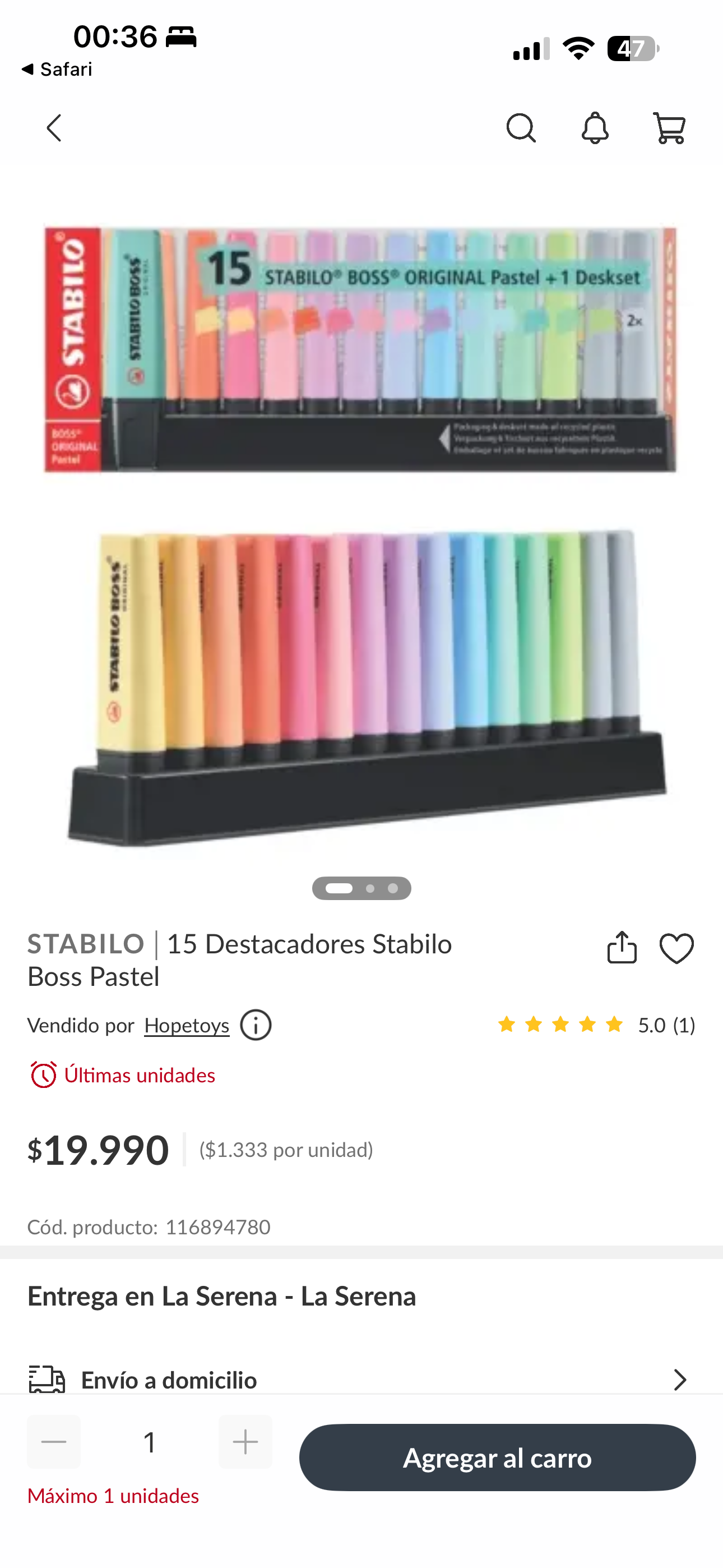Tap Agregar al carro
The height and width of the screenshot is (1568, 723).
[x=497, y=1457]
